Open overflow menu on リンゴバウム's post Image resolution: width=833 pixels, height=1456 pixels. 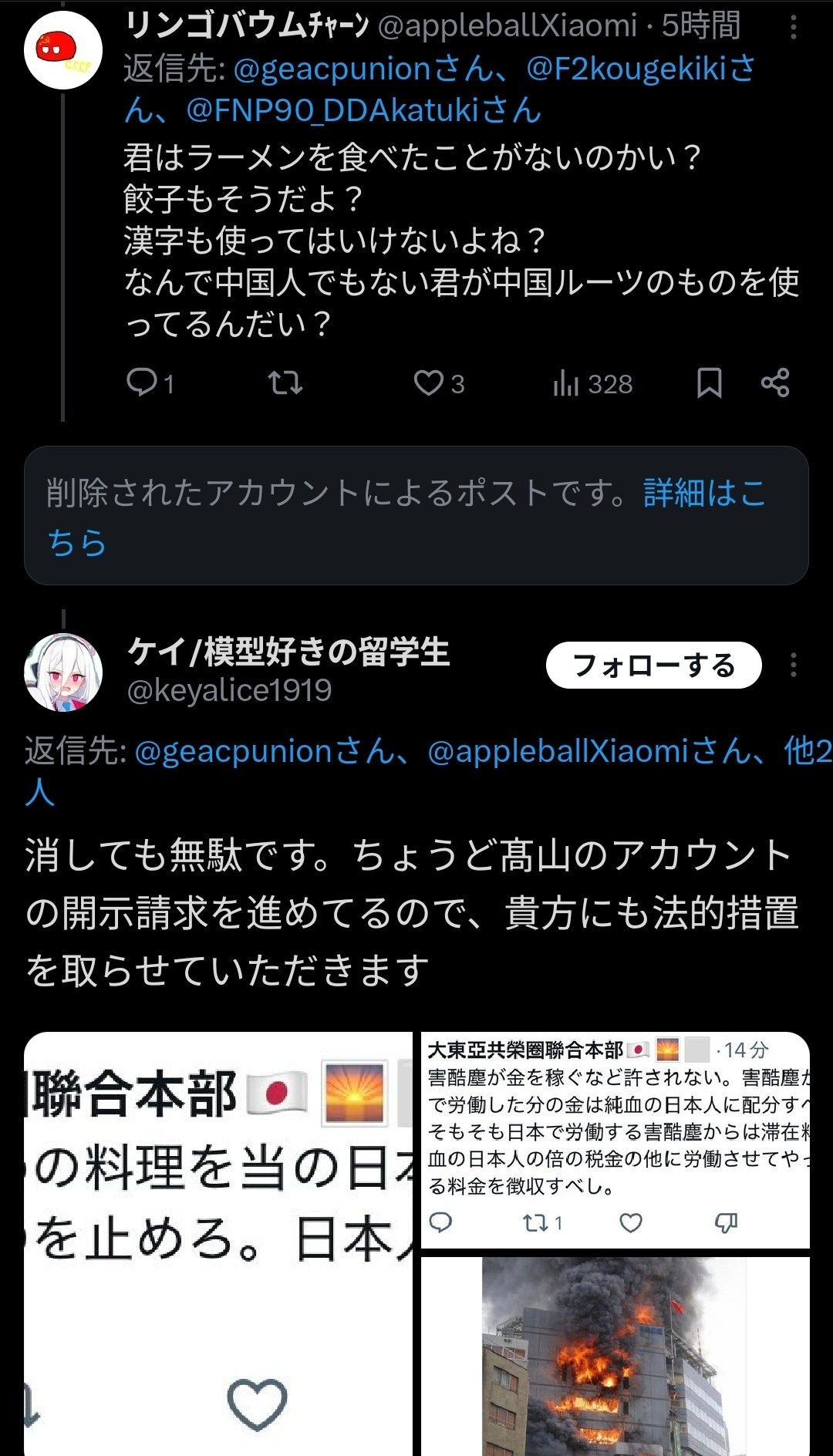tap(793, 28)
